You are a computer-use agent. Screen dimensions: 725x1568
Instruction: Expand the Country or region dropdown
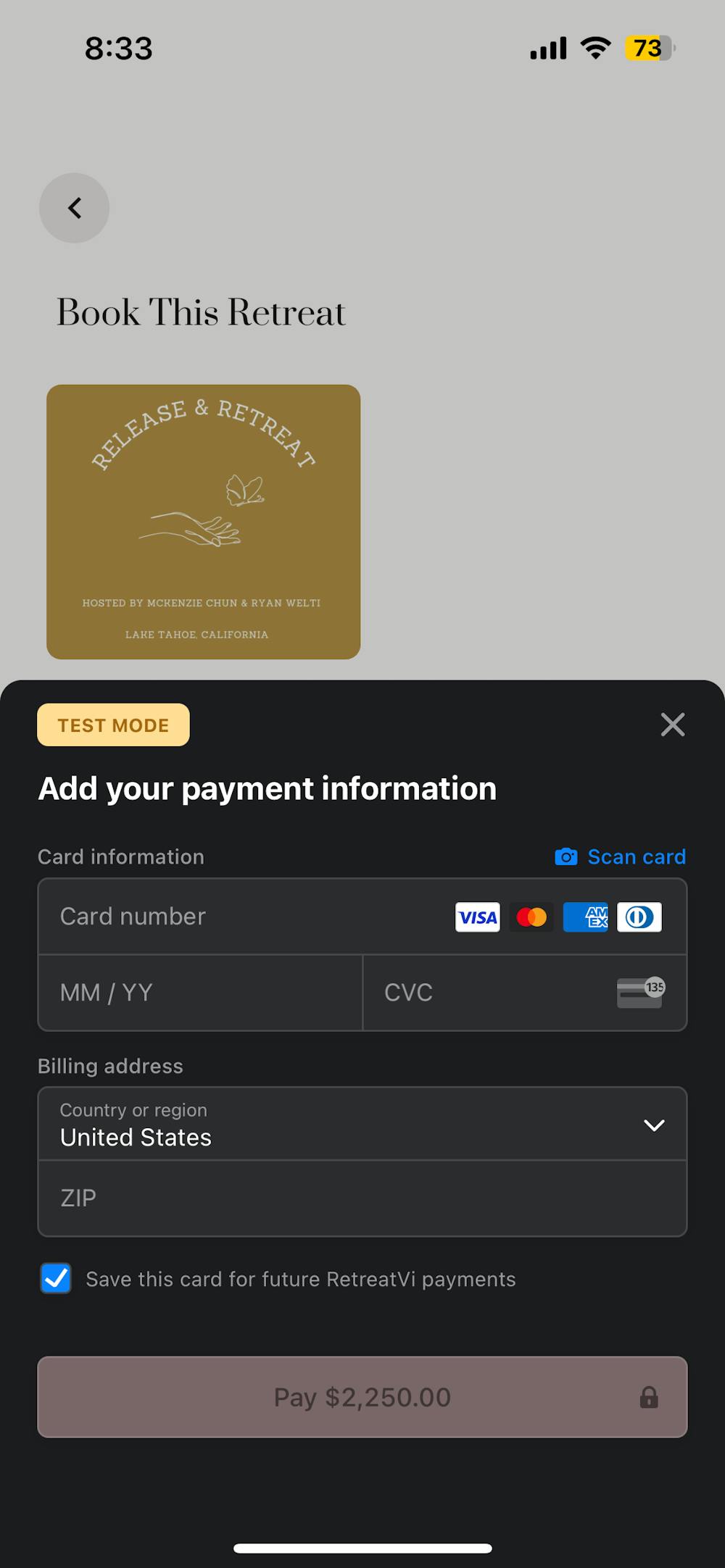click(x=362, y=1125)
